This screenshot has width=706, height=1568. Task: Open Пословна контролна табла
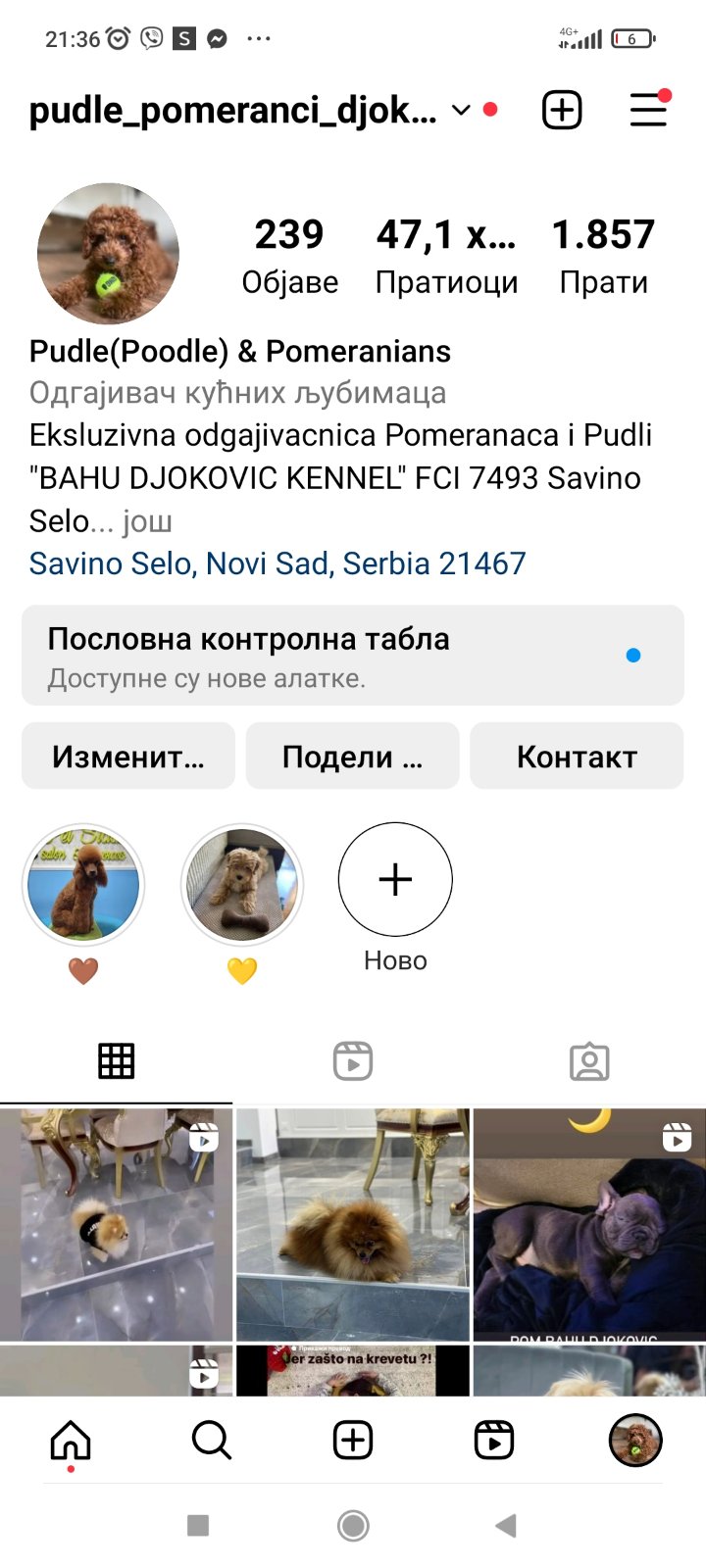coord(353,656)
